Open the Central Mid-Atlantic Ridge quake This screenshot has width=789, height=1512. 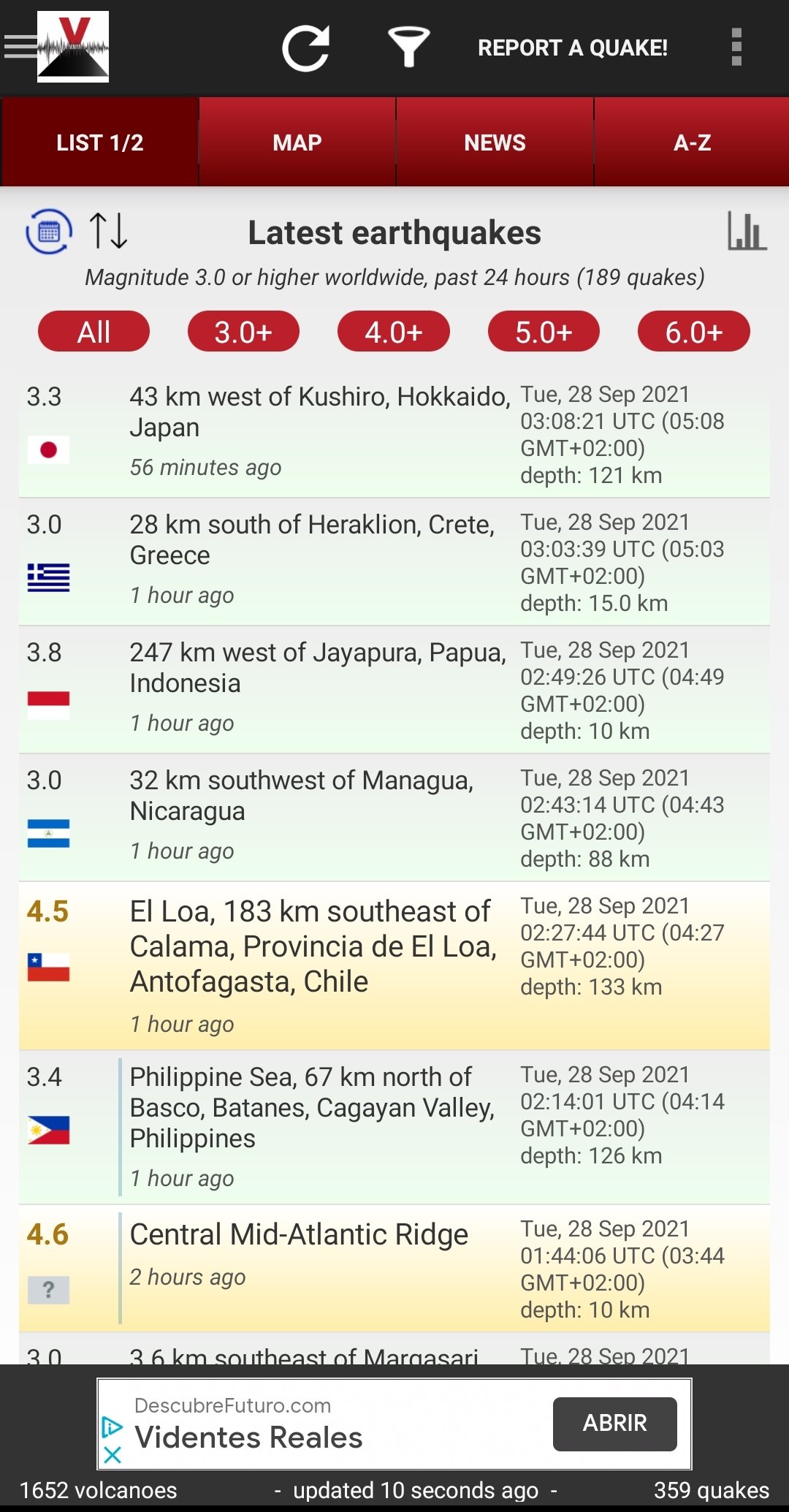pos(394,1268)
